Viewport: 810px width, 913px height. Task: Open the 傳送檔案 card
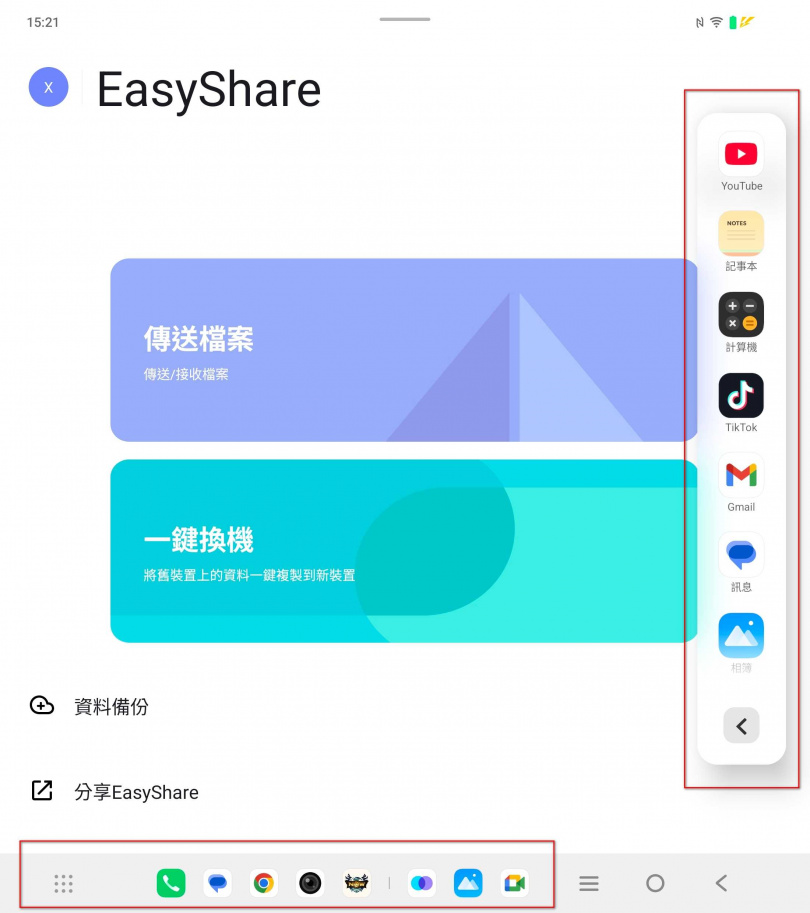[x=400, y=350]
